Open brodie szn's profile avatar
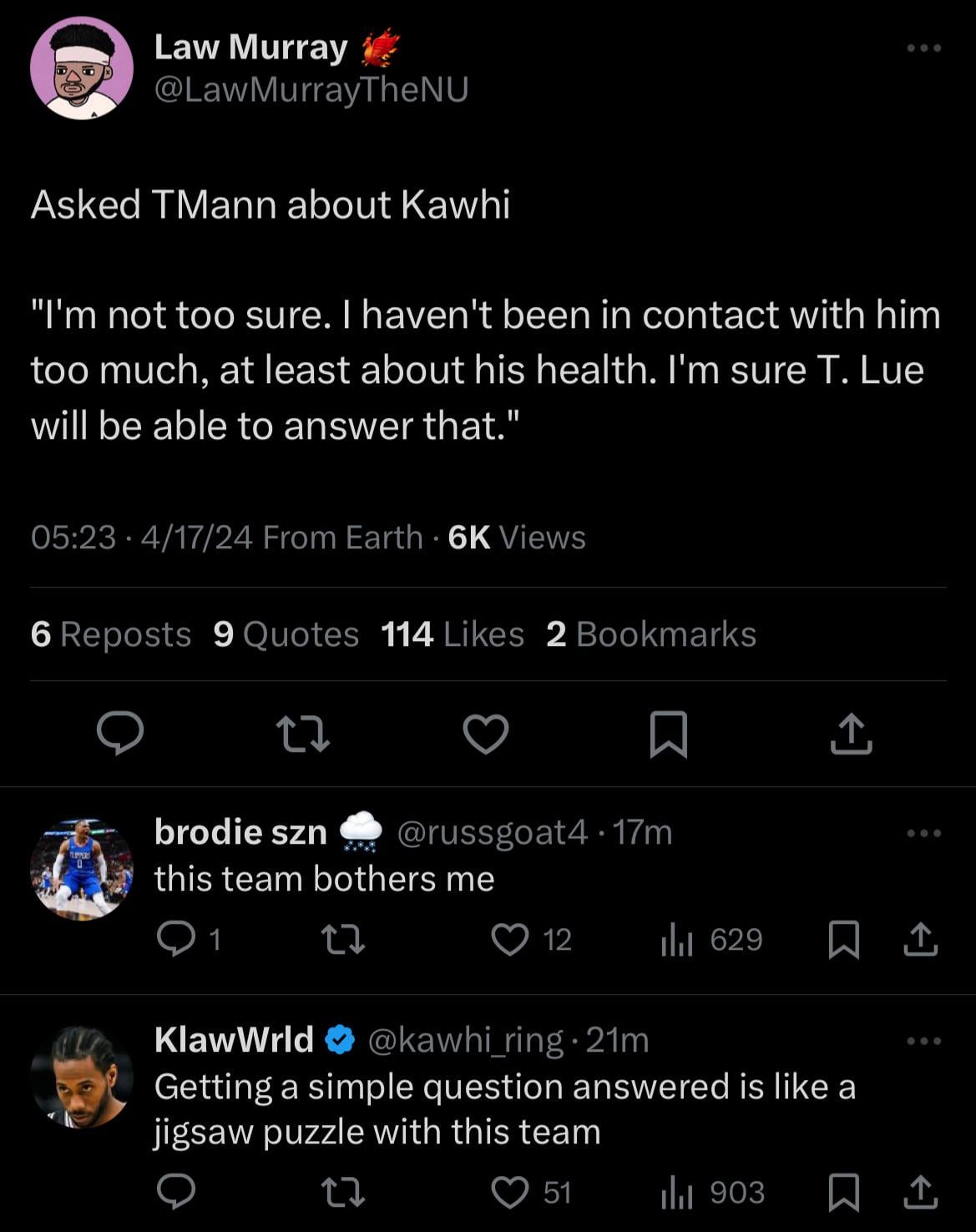This screenshot has width=976, height=1232. coord(81,869)
